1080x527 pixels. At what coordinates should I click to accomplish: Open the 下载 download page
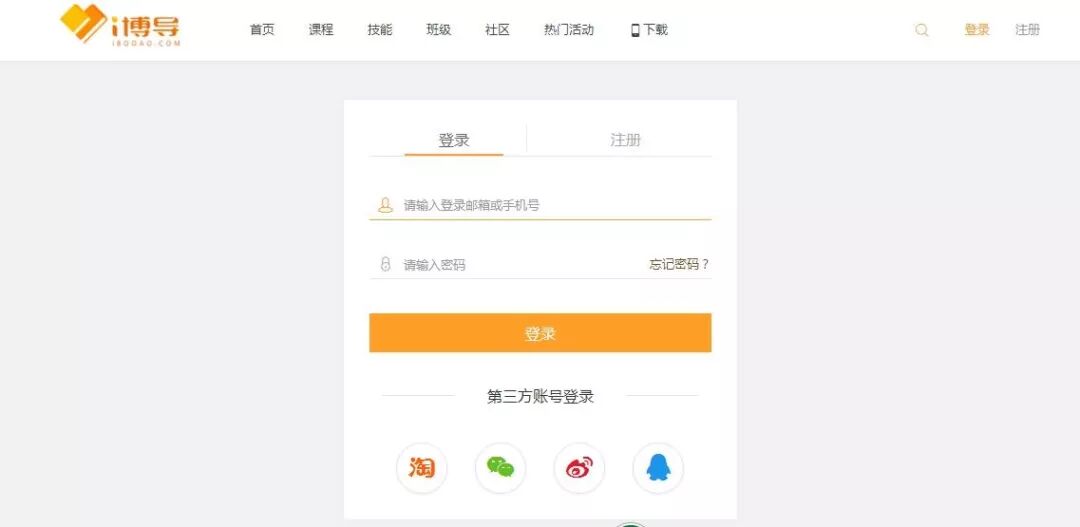coord(649,30)
